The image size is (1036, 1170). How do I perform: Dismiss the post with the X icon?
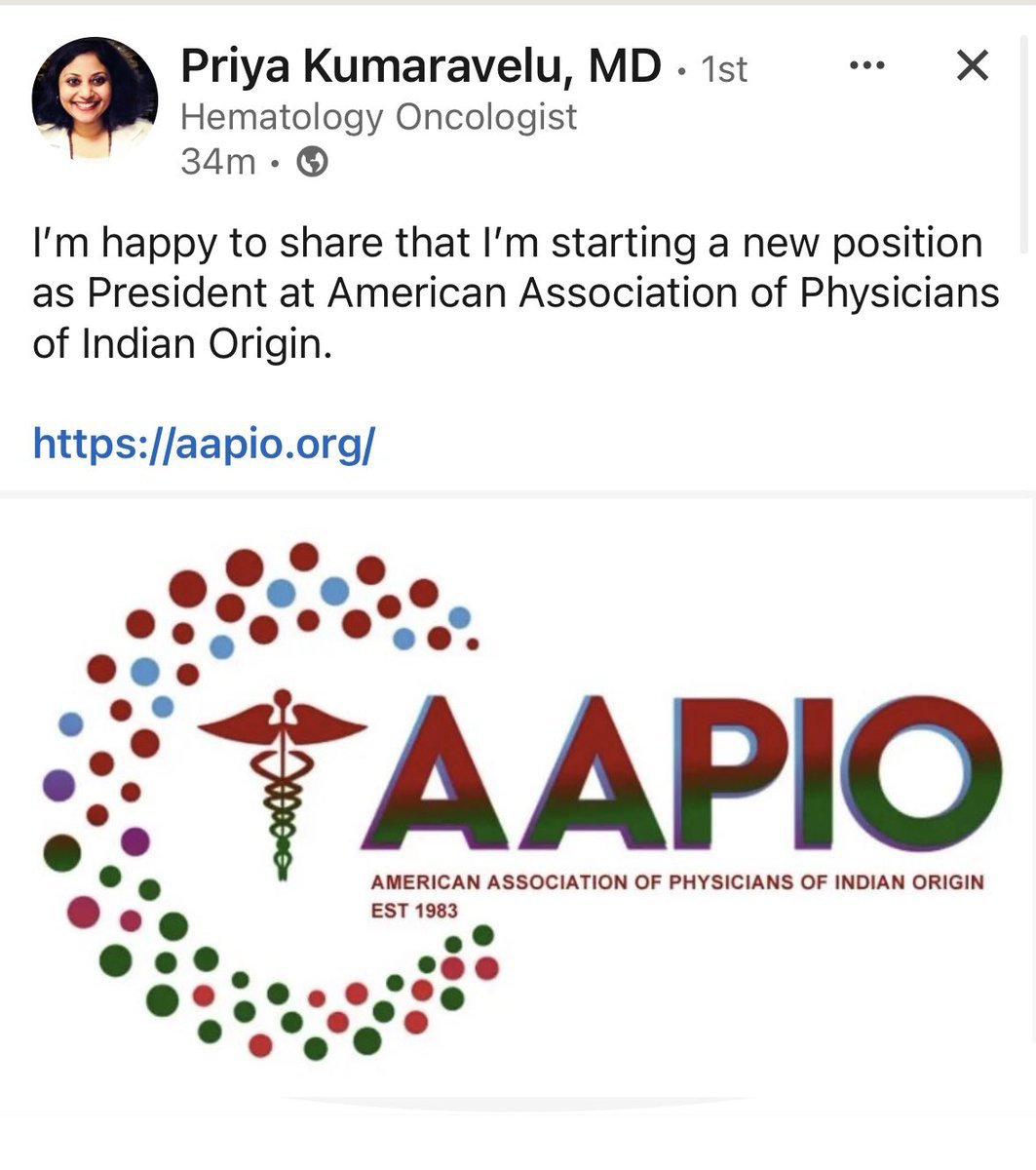click(972, 66)
